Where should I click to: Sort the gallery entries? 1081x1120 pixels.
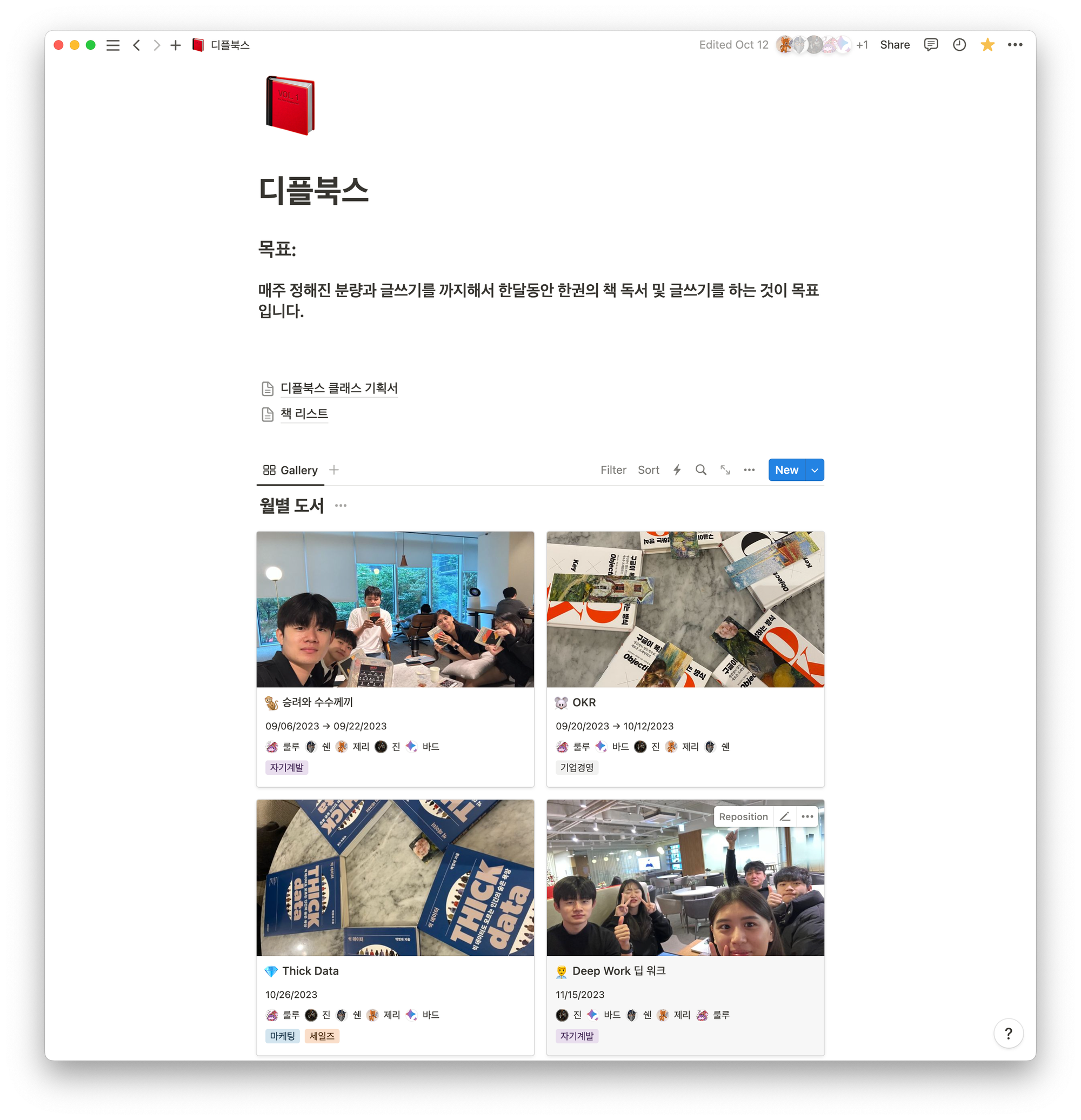tap(648, 470)
